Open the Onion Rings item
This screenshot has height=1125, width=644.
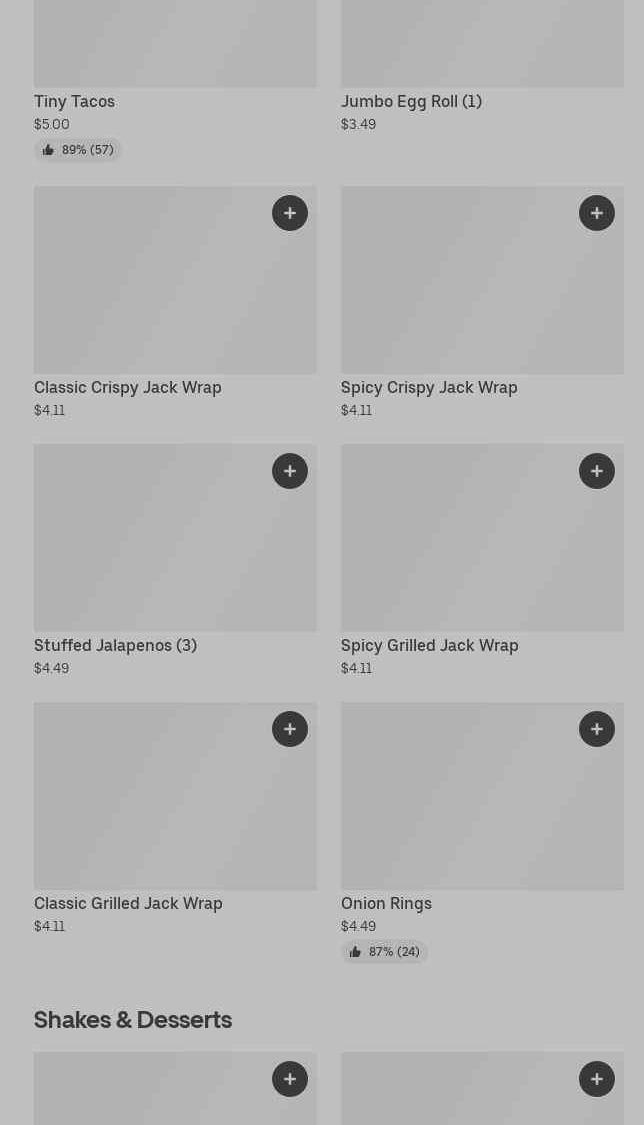(x=386, y=903)
